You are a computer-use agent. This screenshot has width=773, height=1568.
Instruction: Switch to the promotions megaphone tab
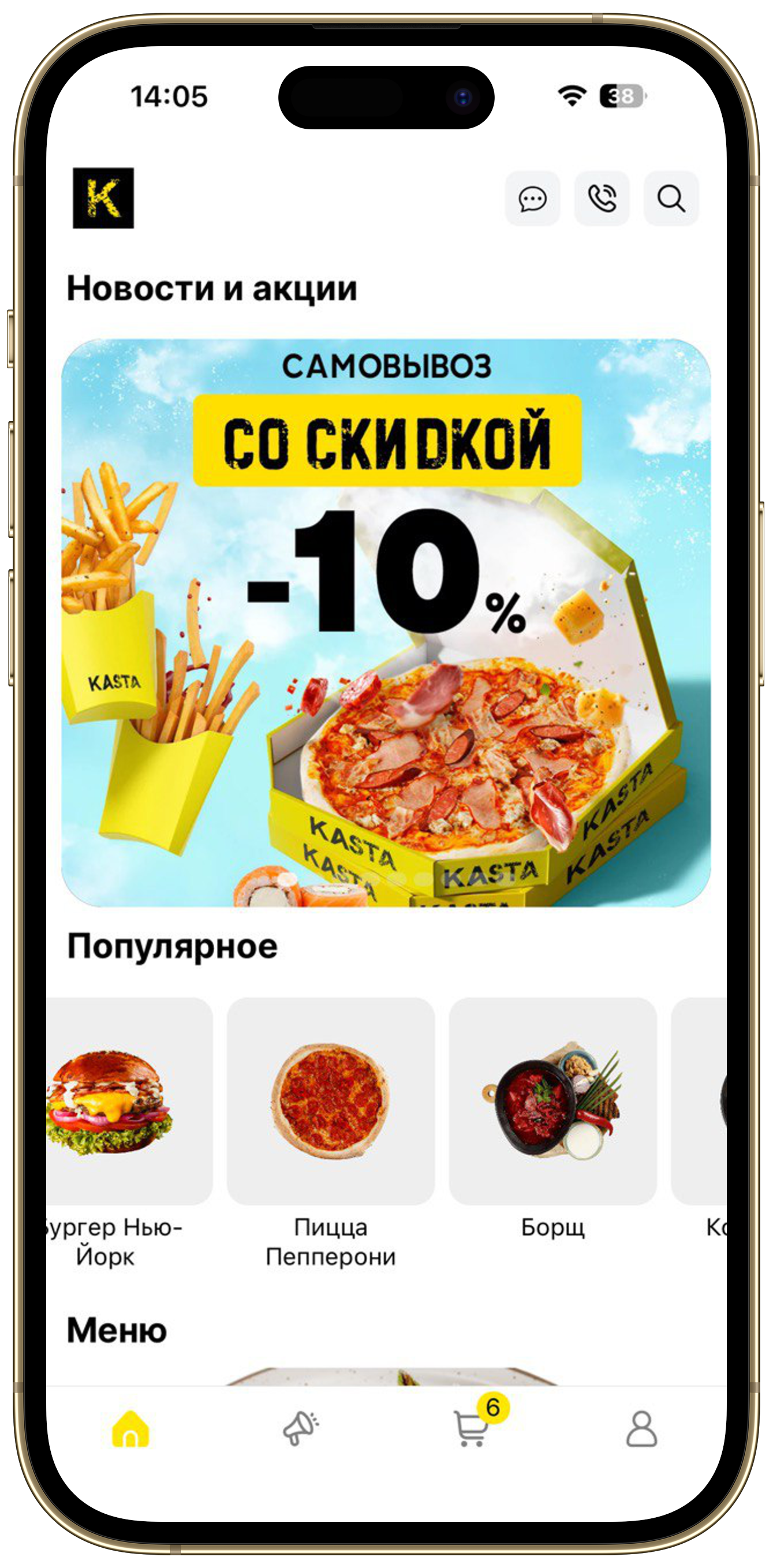301,1428
